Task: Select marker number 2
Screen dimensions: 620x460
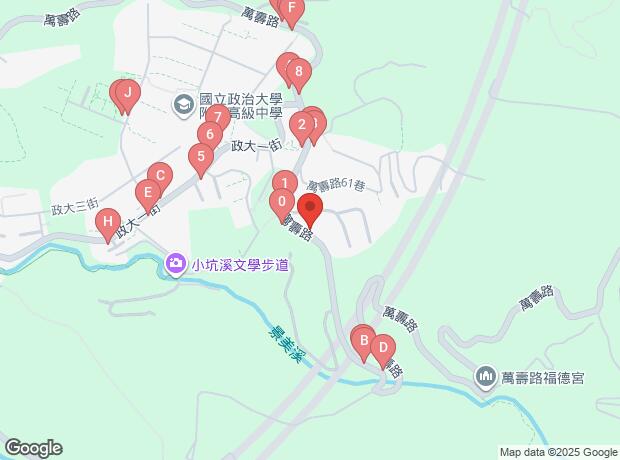Action: pyautogui.click(x=300, y=125)
